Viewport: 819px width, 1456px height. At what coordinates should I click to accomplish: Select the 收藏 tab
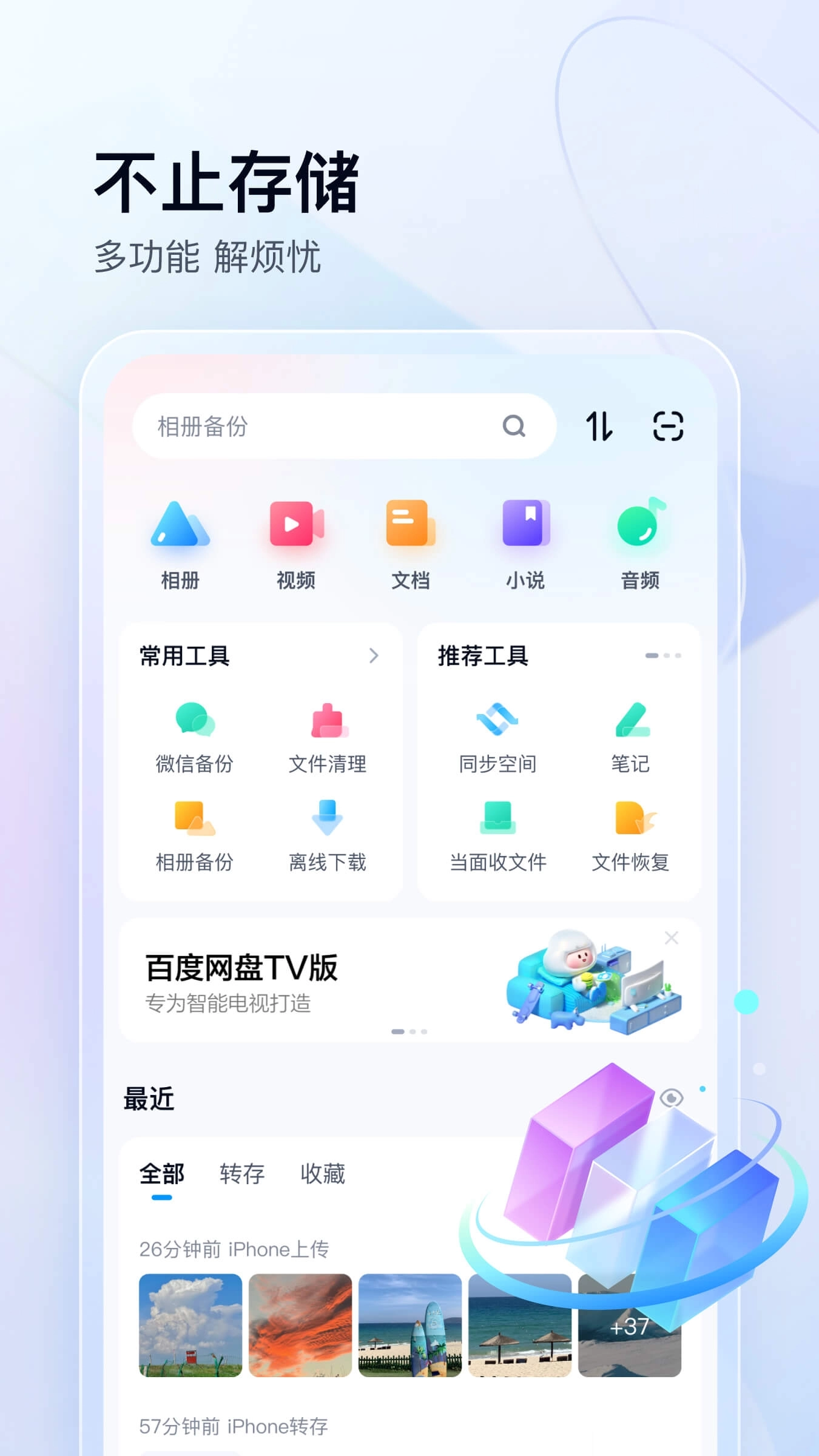(323, 1174)
